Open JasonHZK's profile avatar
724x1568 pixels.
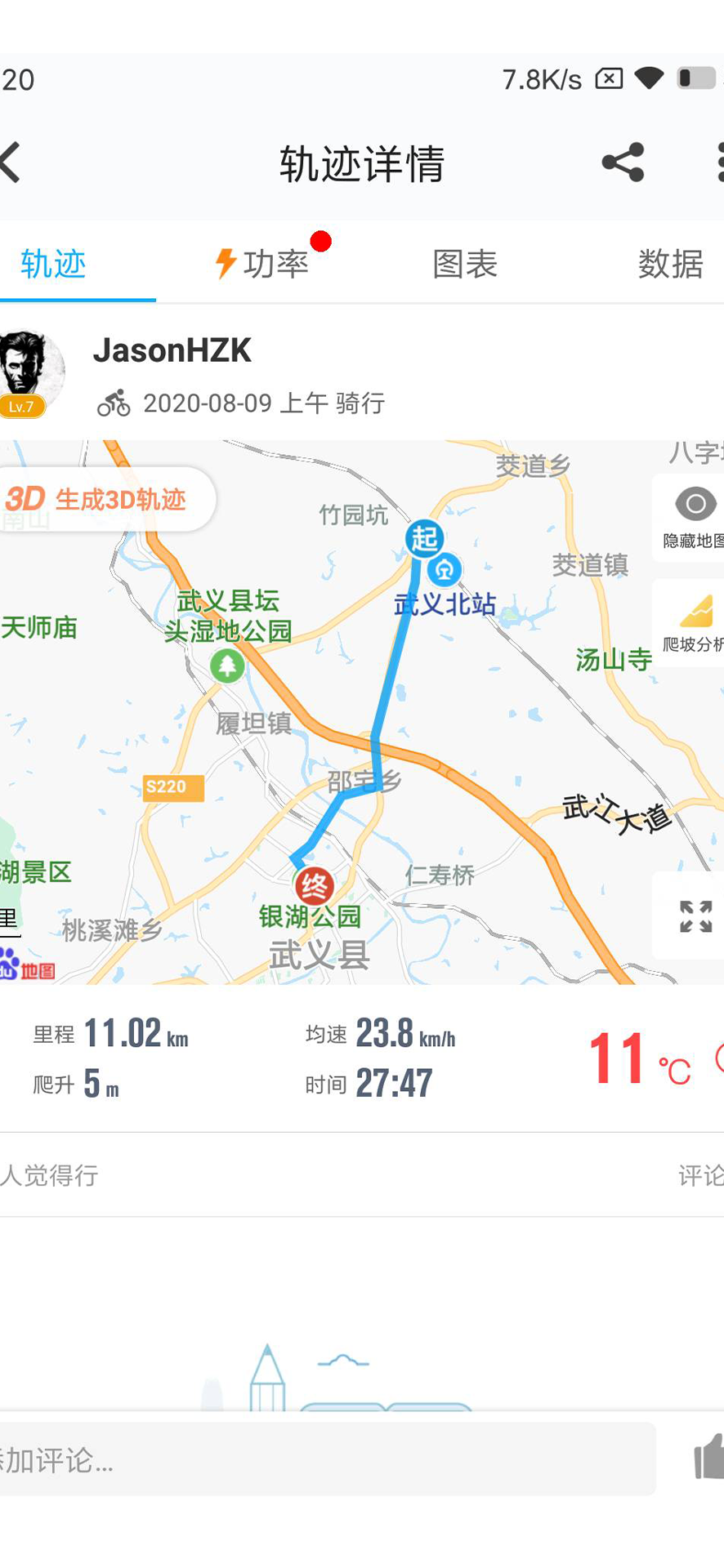click(29, 372)
